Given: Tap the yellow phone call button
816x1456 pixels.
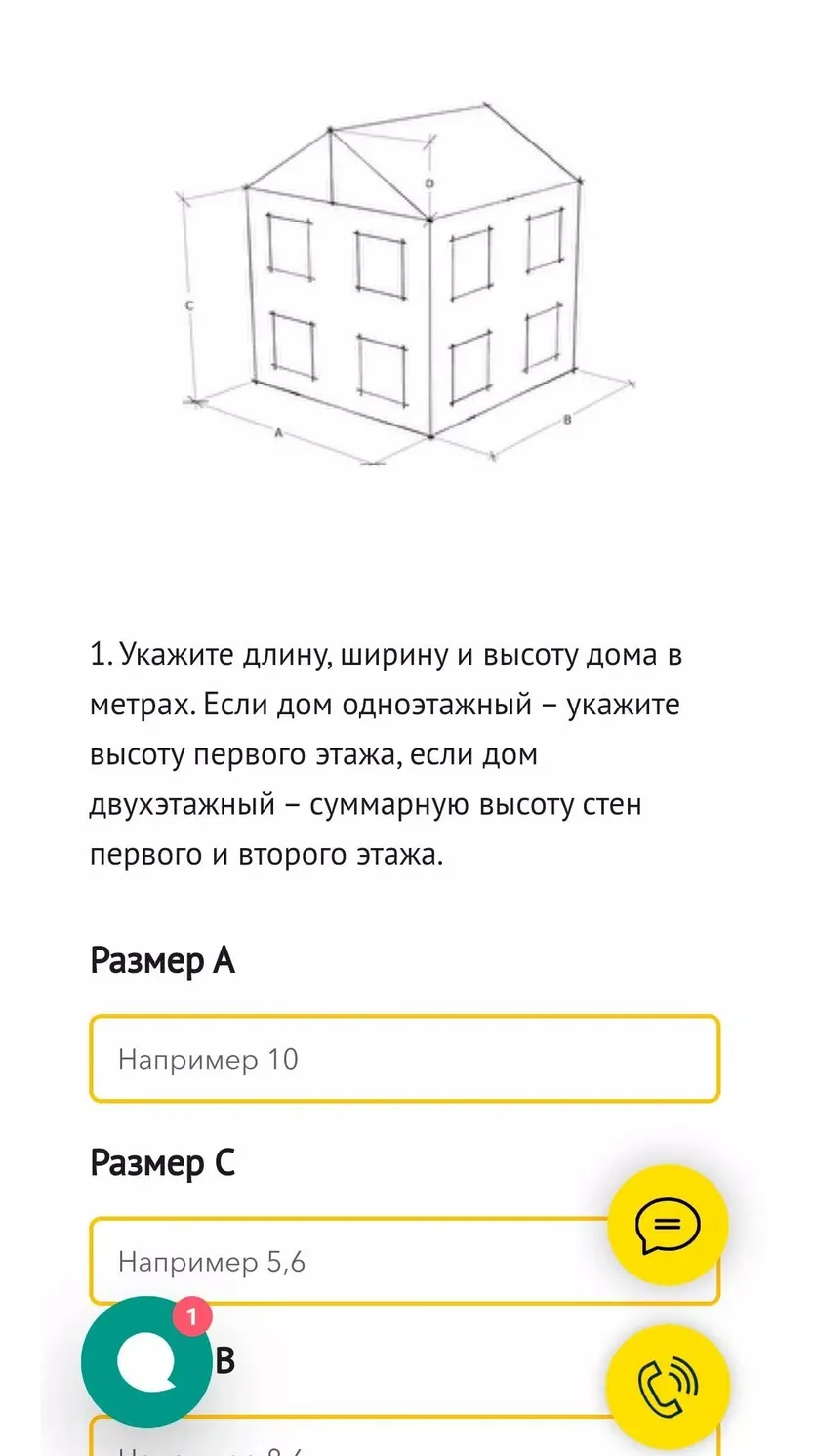Looking at the screenshot, I should 668,1385.
